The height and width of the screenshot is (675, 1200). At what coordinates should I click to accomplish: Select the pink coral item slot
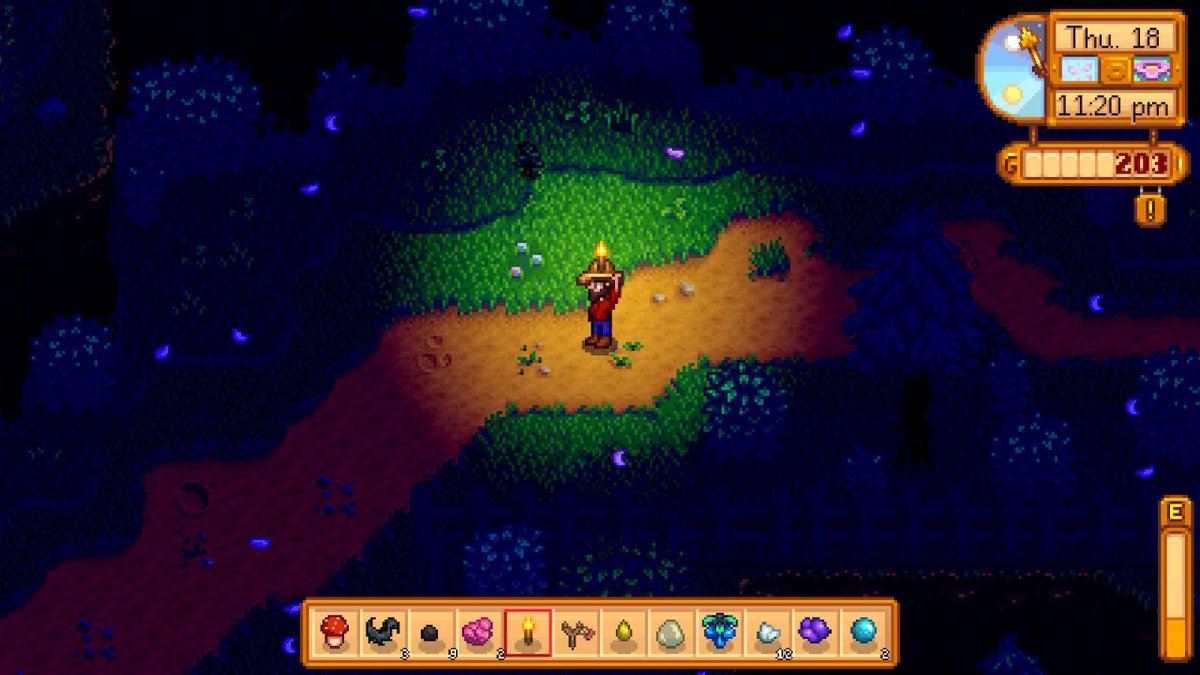click(x=478, y=632)
